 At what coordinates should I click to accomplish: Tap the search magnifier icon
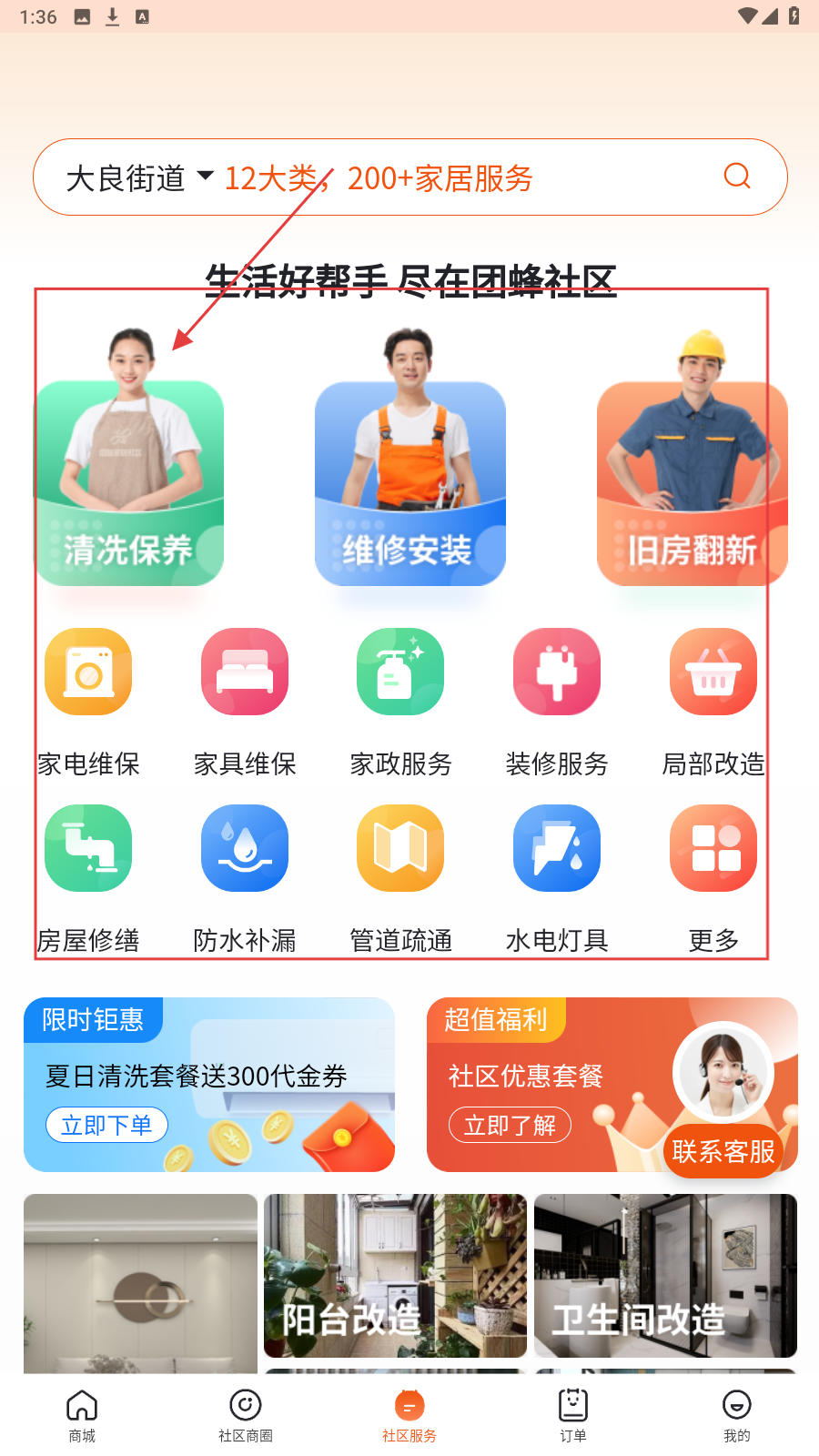[x=737, y=176]
